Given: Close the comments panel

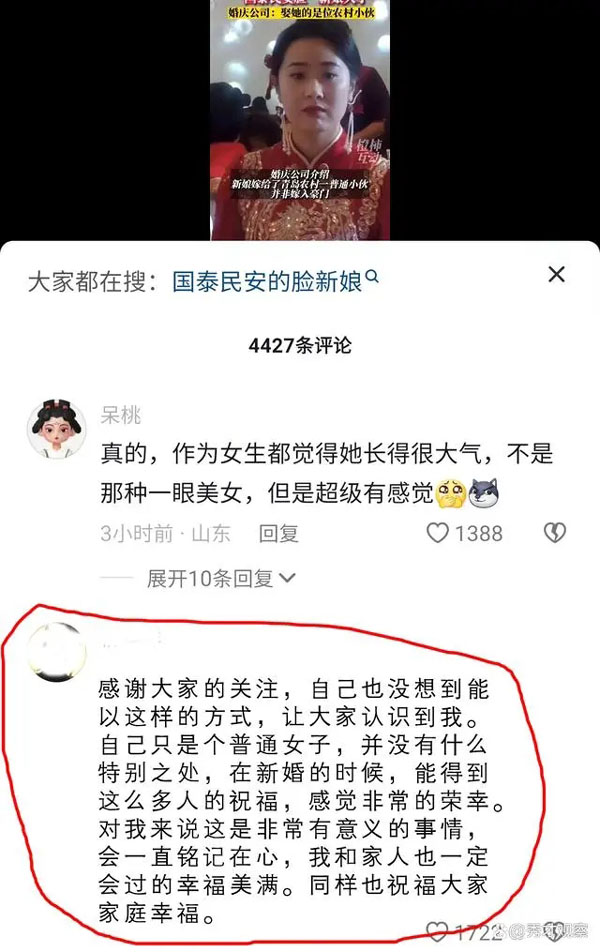Looking at the screenshot, I should [x=556, y=275].
